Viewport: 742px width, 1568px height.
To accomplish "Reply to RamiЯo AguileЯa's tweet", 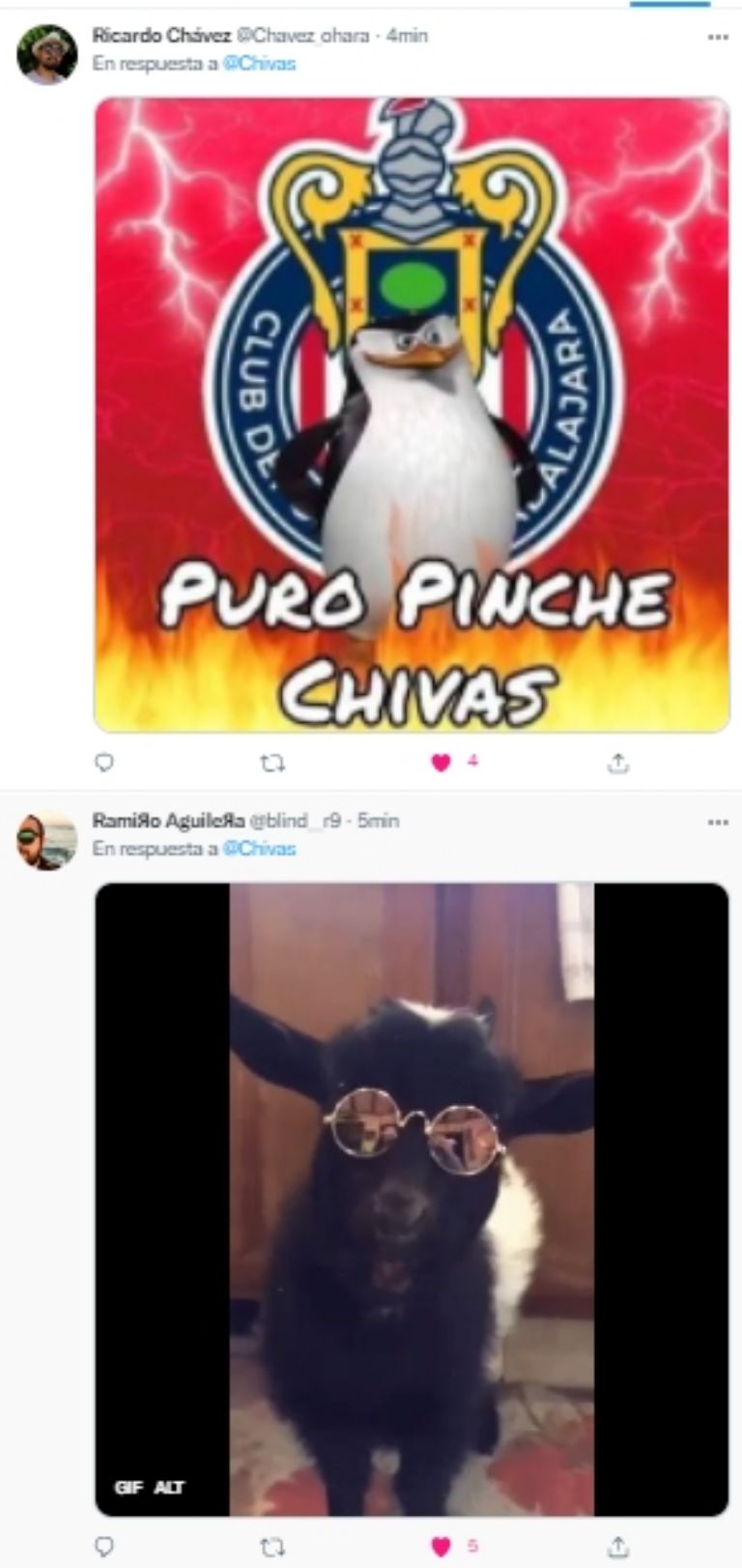I will pyautogui.click(x=104, y=1547).
